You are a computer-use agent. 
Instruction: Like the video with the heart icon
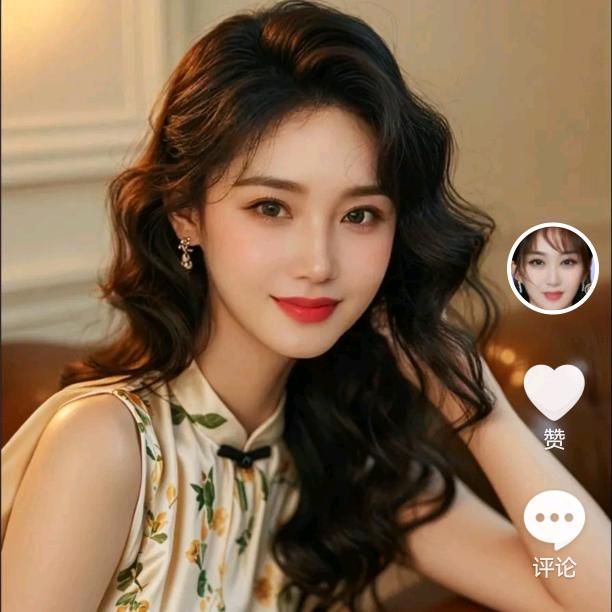(x=554, y=391)
